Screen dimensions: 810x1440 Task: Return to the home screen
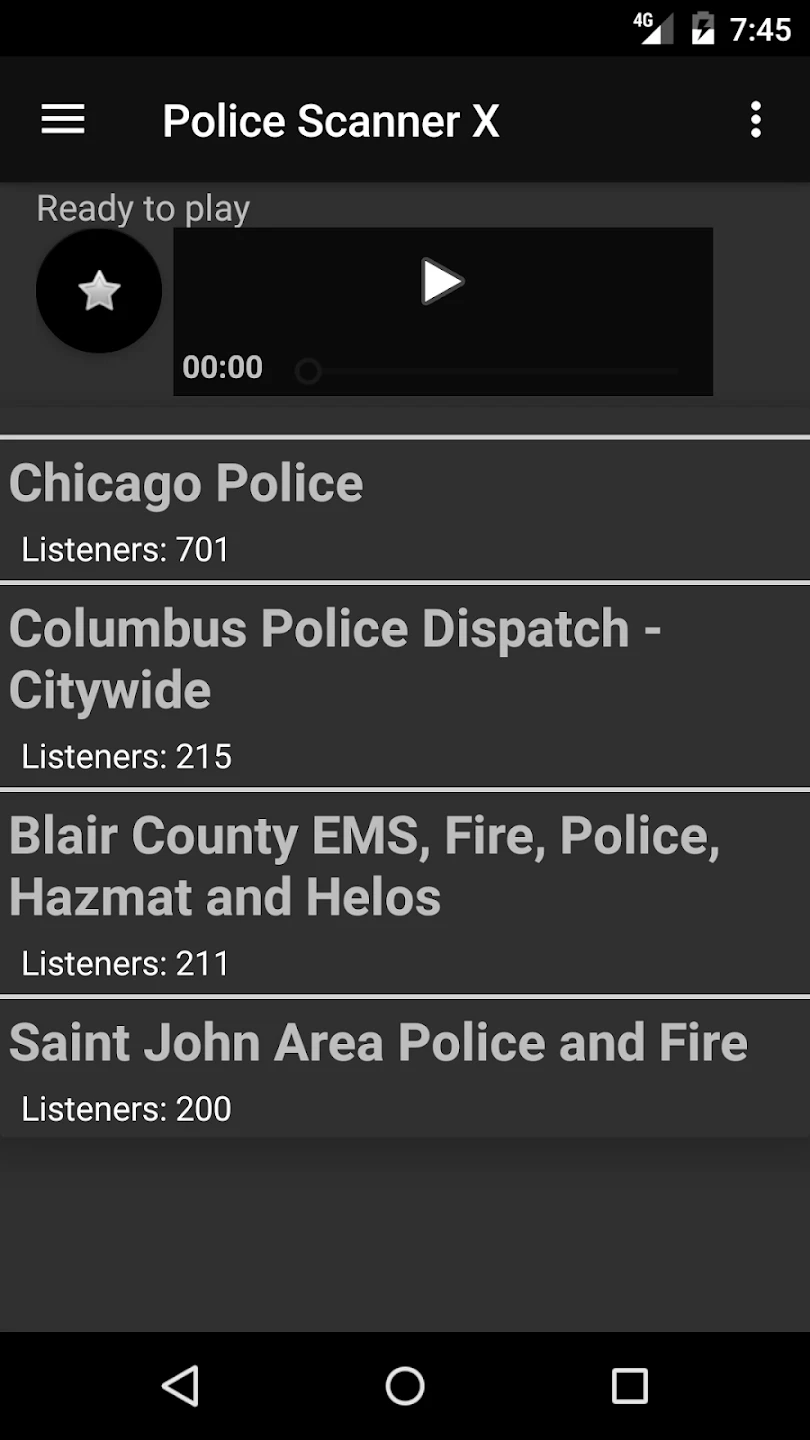click(x=405, y=1386)
